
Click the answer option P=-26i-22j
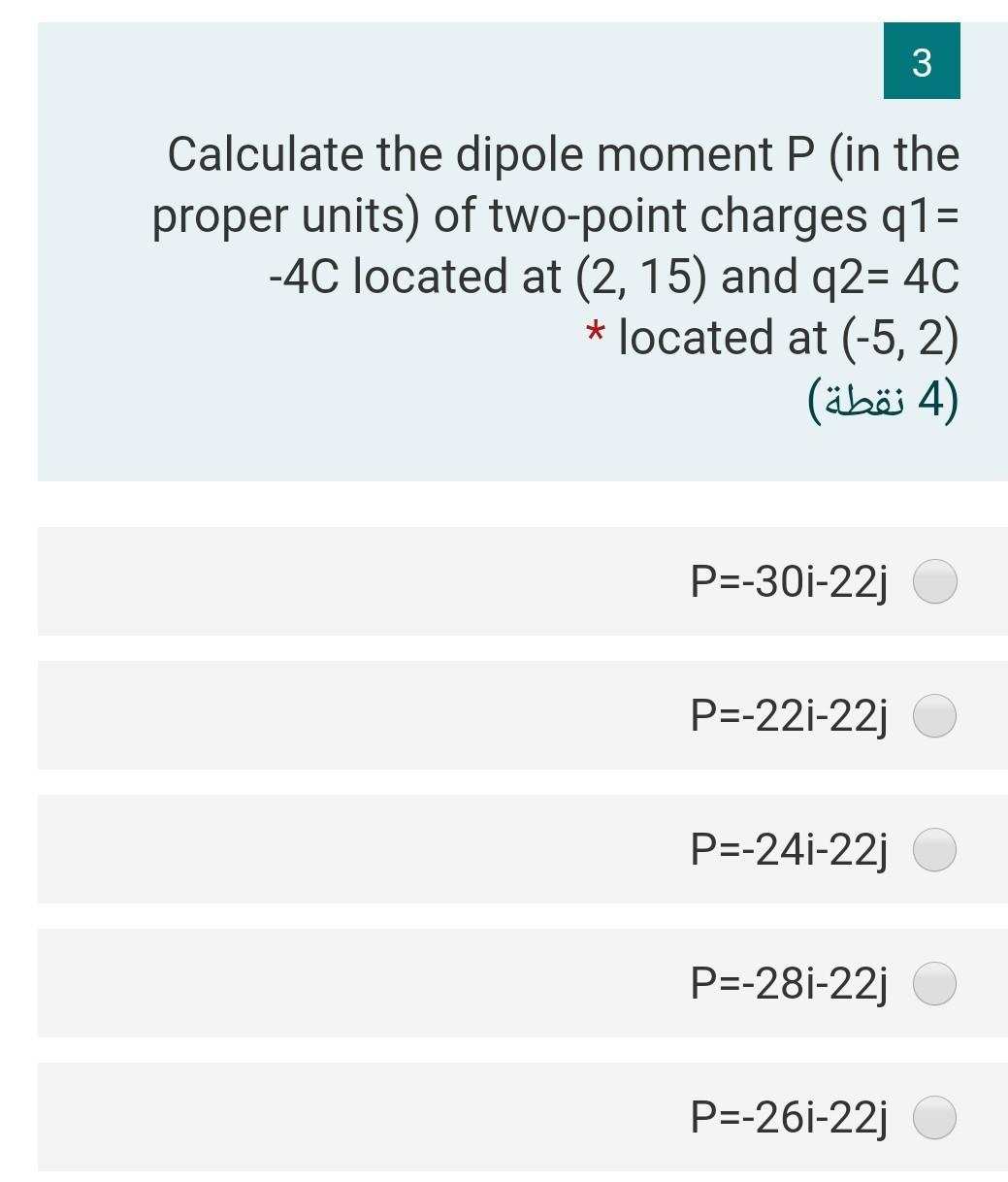coord(788,1117)
